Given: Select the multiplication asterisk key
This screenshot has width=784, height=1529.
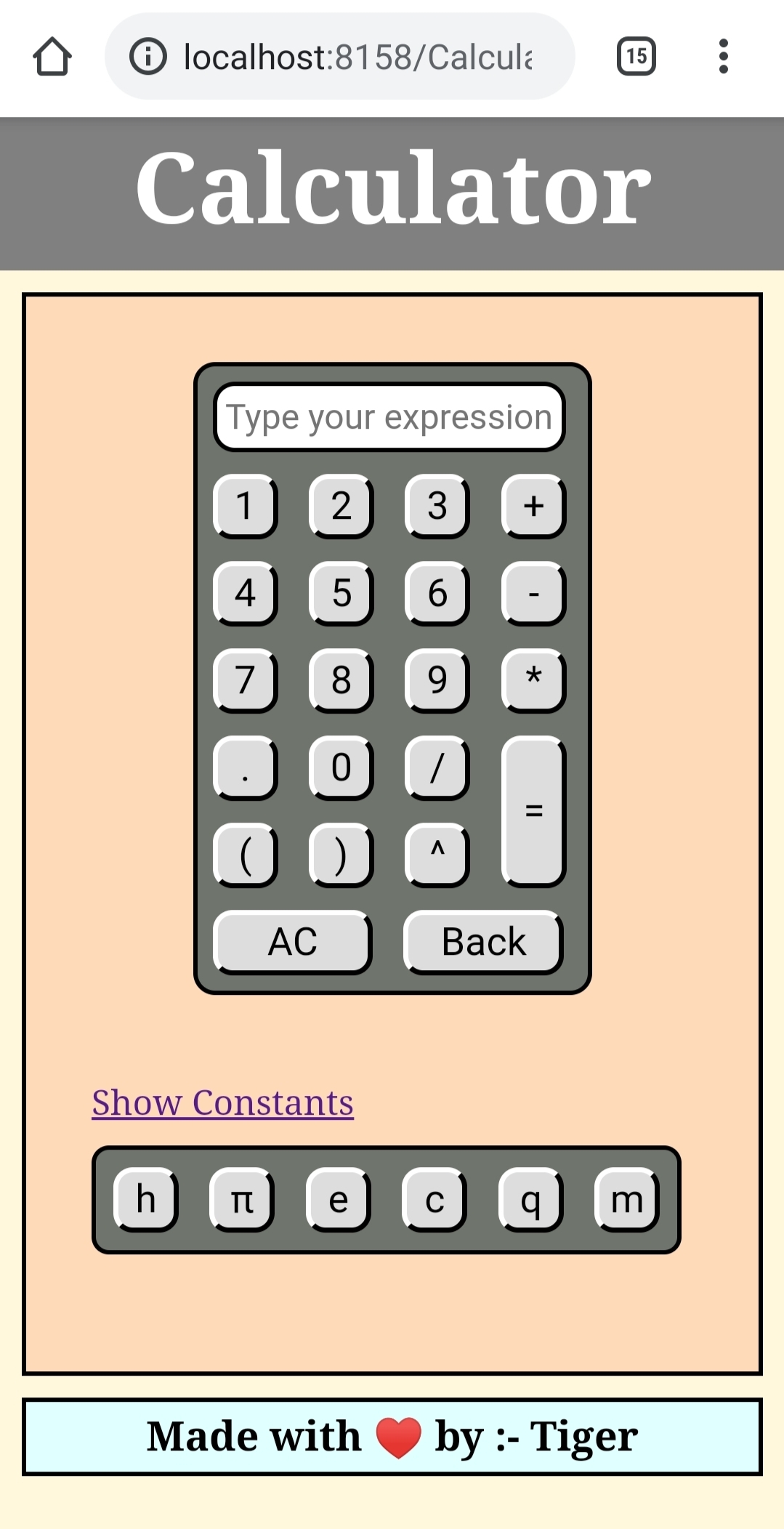Looking at the screenshot, I should (x=533, y=680).
